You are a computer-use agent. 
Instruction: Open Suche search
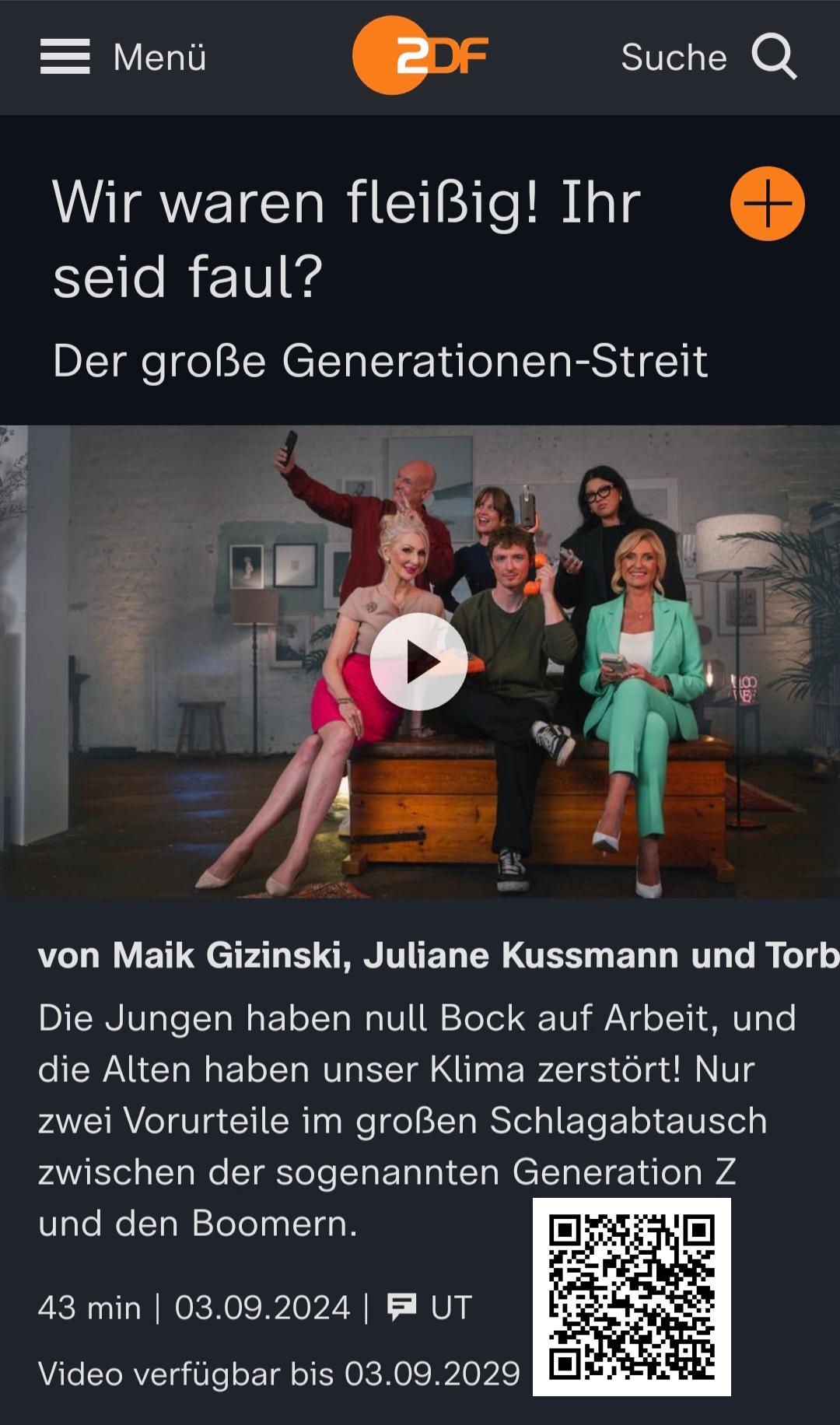point(709,57)
